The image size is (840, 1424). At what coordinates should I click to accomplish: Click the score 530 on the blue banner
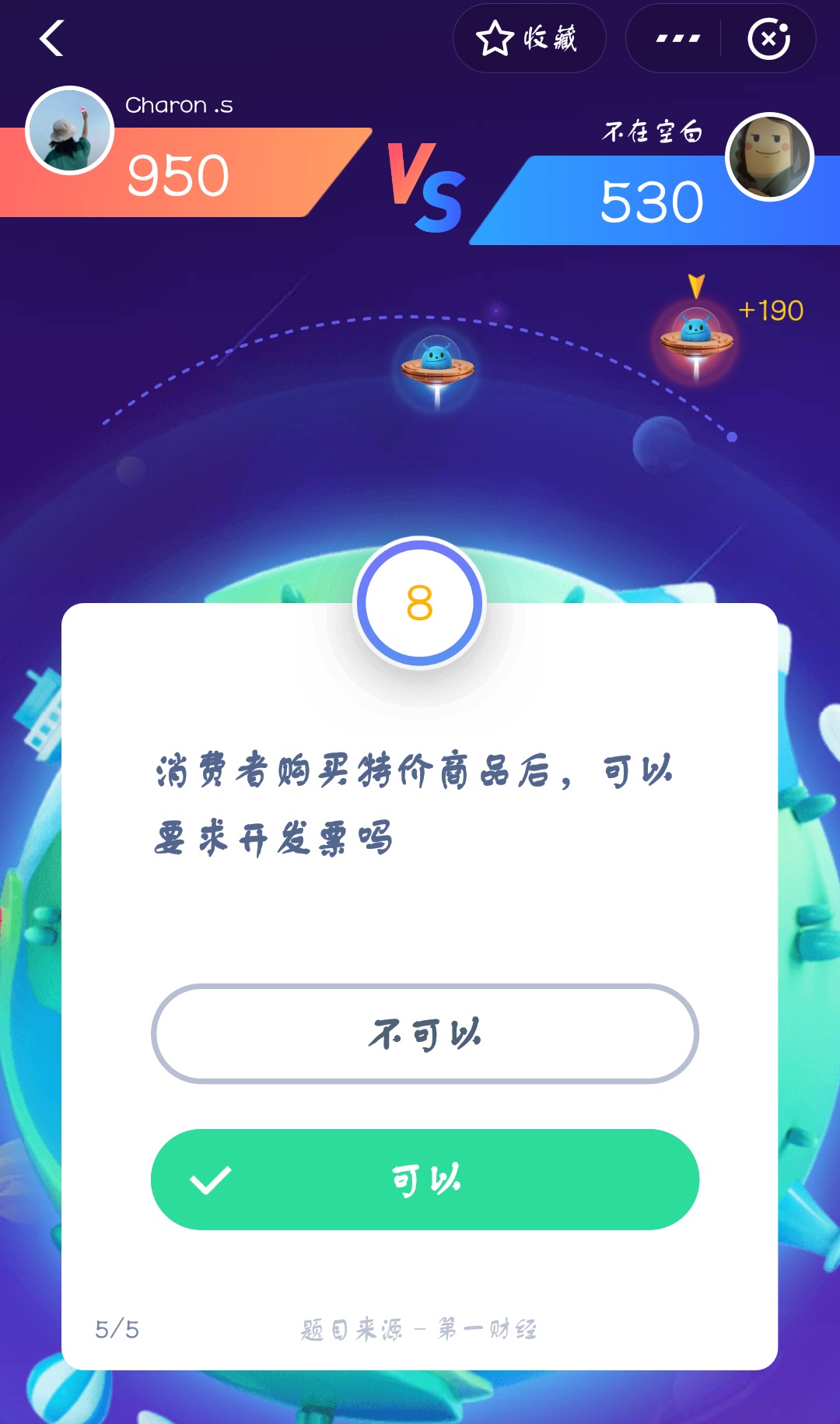tap(653, 202)
